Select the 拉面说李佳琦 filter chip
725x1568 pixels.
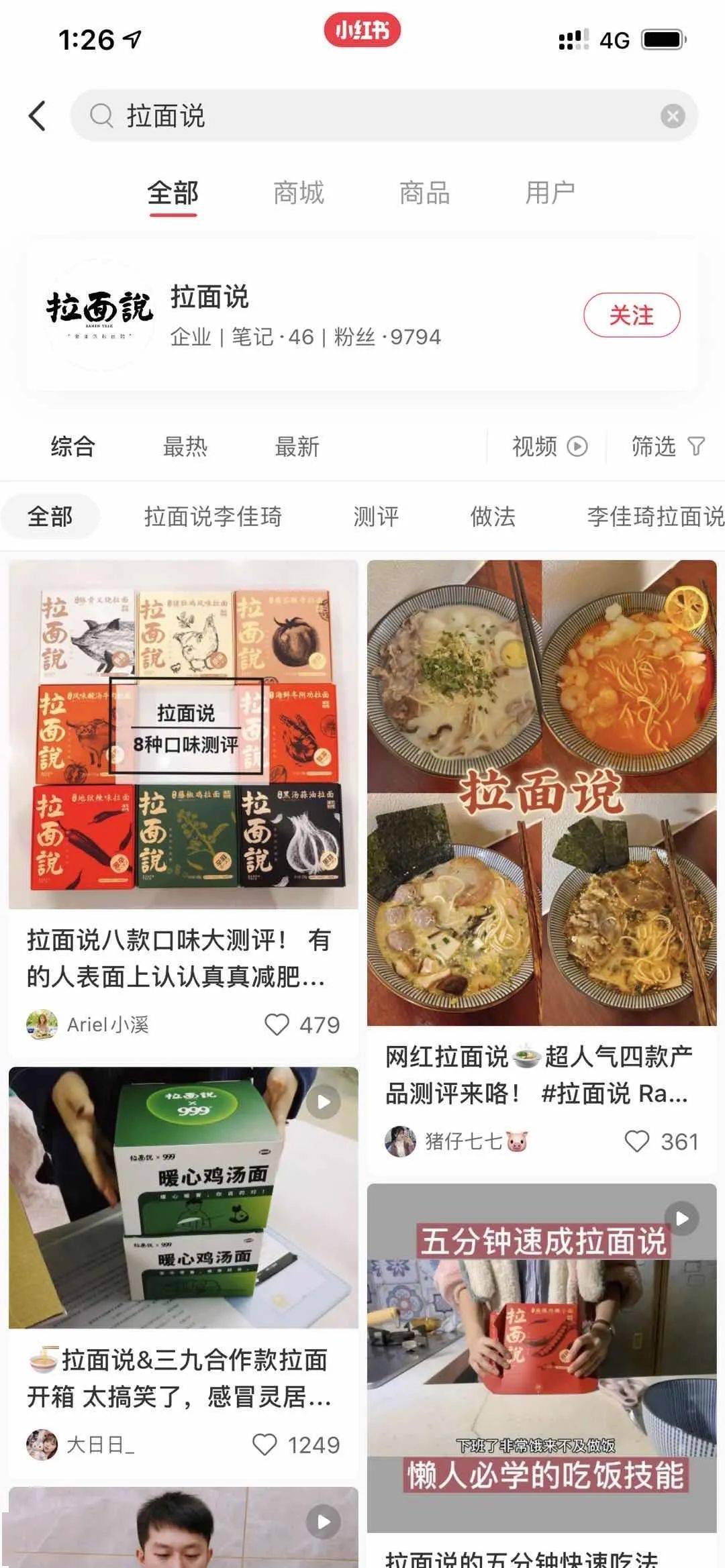(213, 517)
